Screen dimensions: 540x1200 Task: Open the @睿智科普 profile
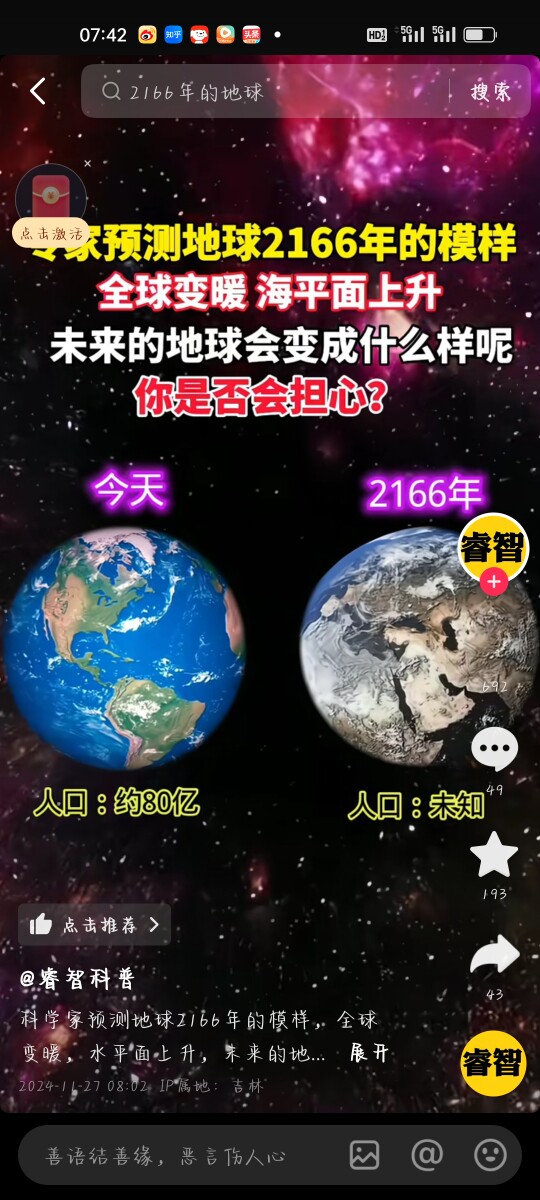click(77, 979)
